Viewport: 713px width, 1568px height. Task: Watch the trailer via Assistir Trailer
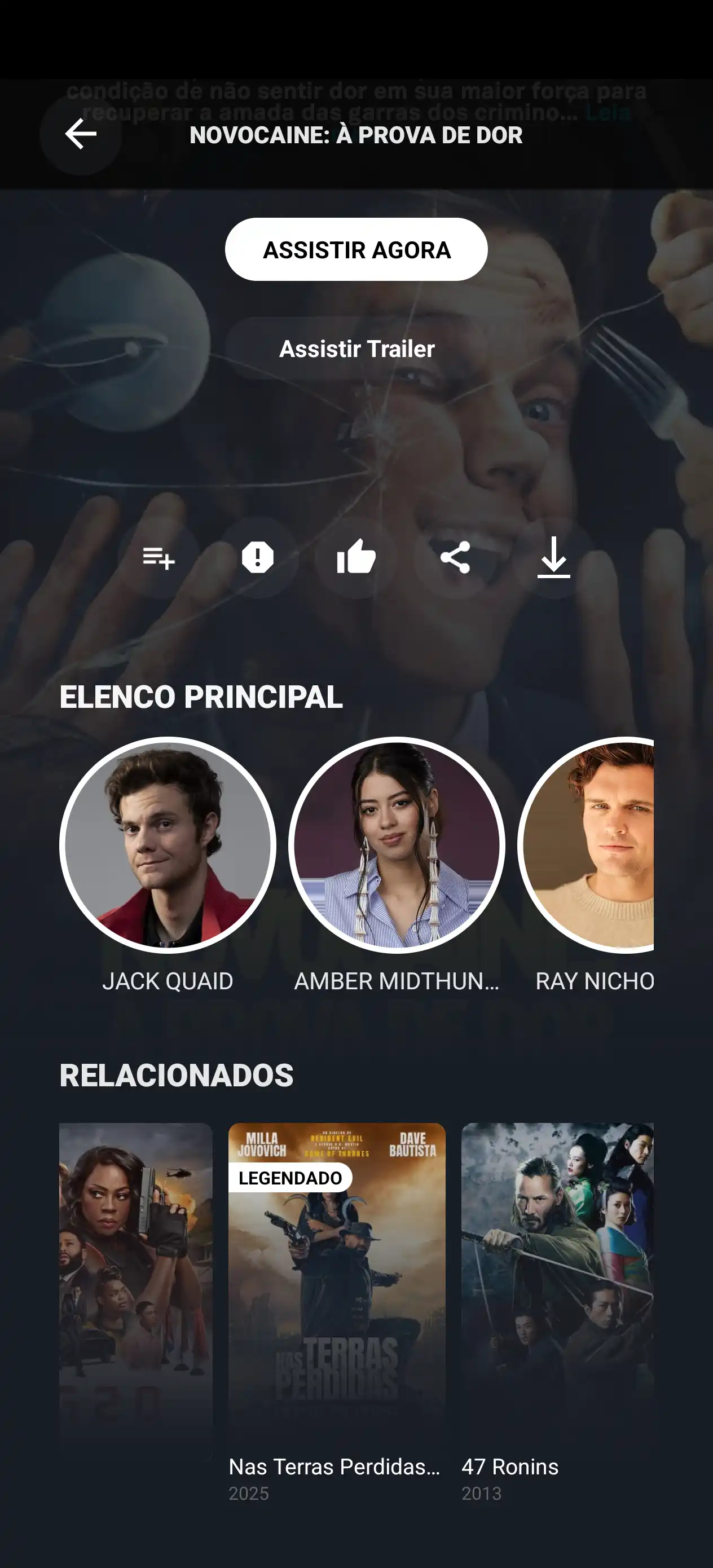(356, 349)
